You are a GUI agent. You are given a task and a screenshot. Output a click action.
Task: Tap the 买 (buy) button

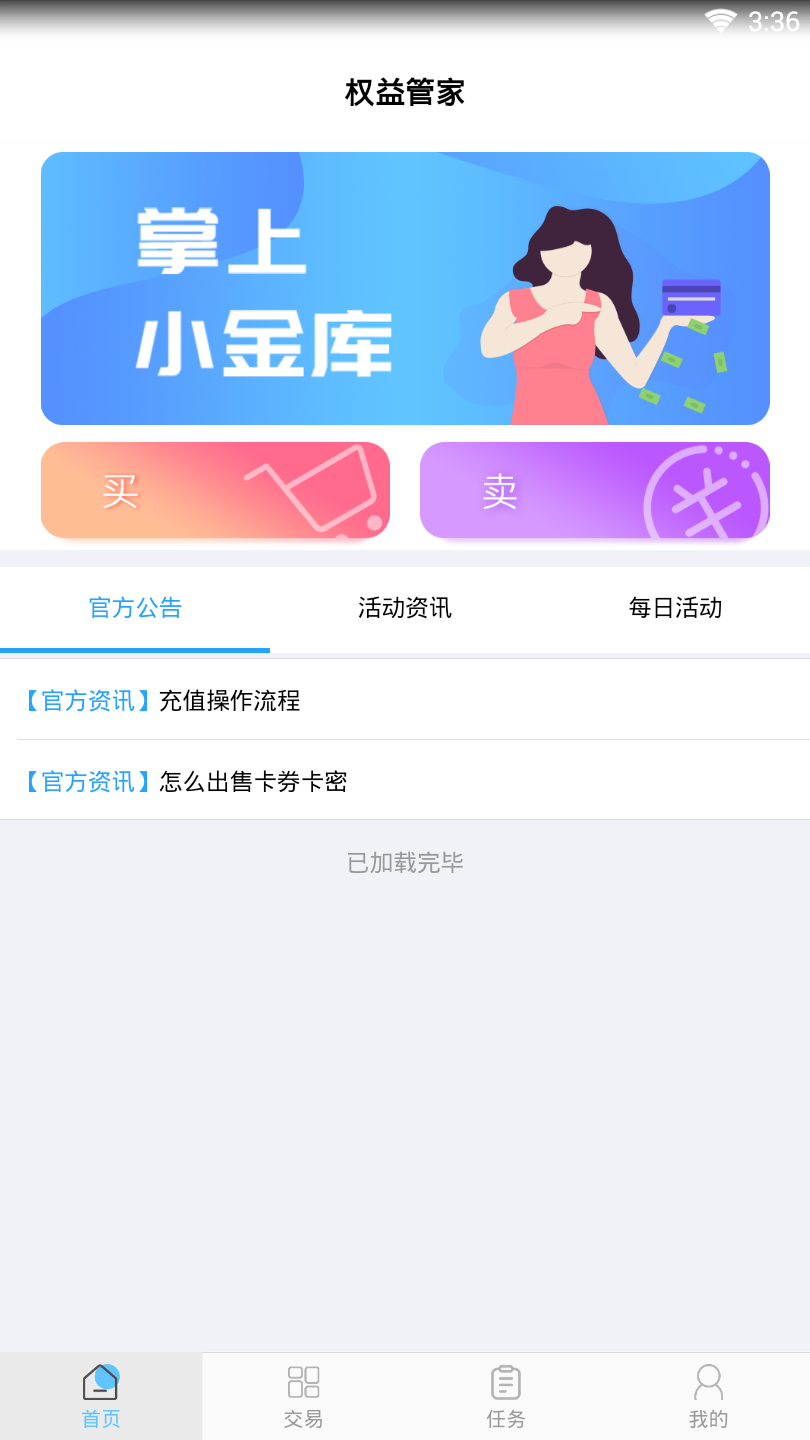pos(215,490)
